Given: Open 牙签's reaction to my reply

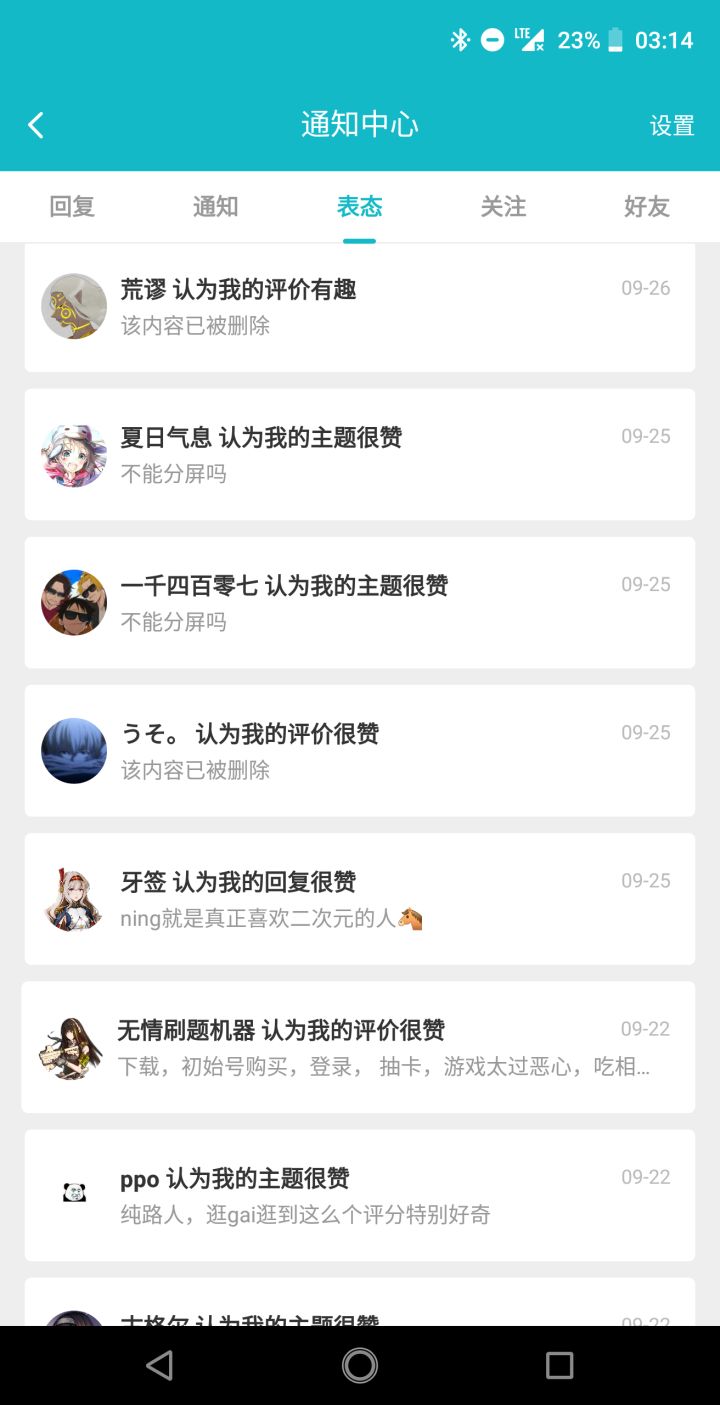Looking at the screenshot, I should pos(360,898).
